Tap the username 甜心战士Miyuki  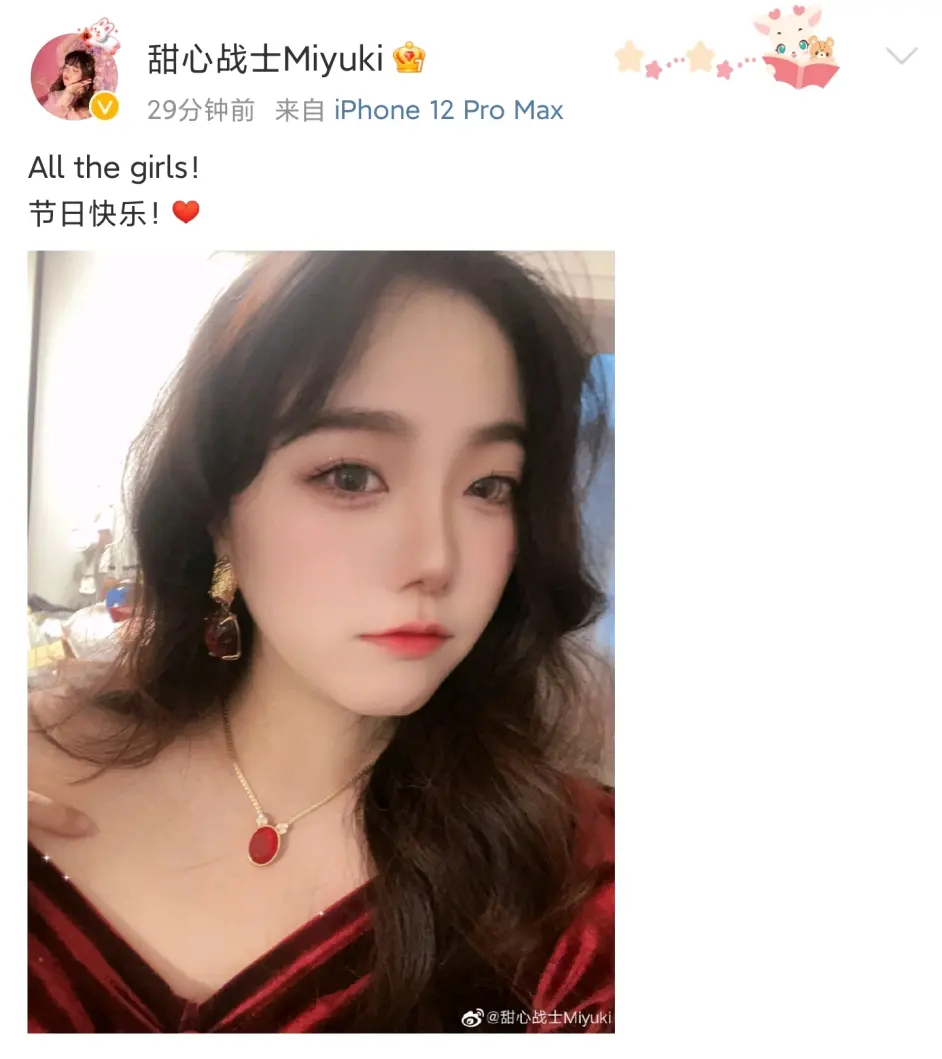265,59
